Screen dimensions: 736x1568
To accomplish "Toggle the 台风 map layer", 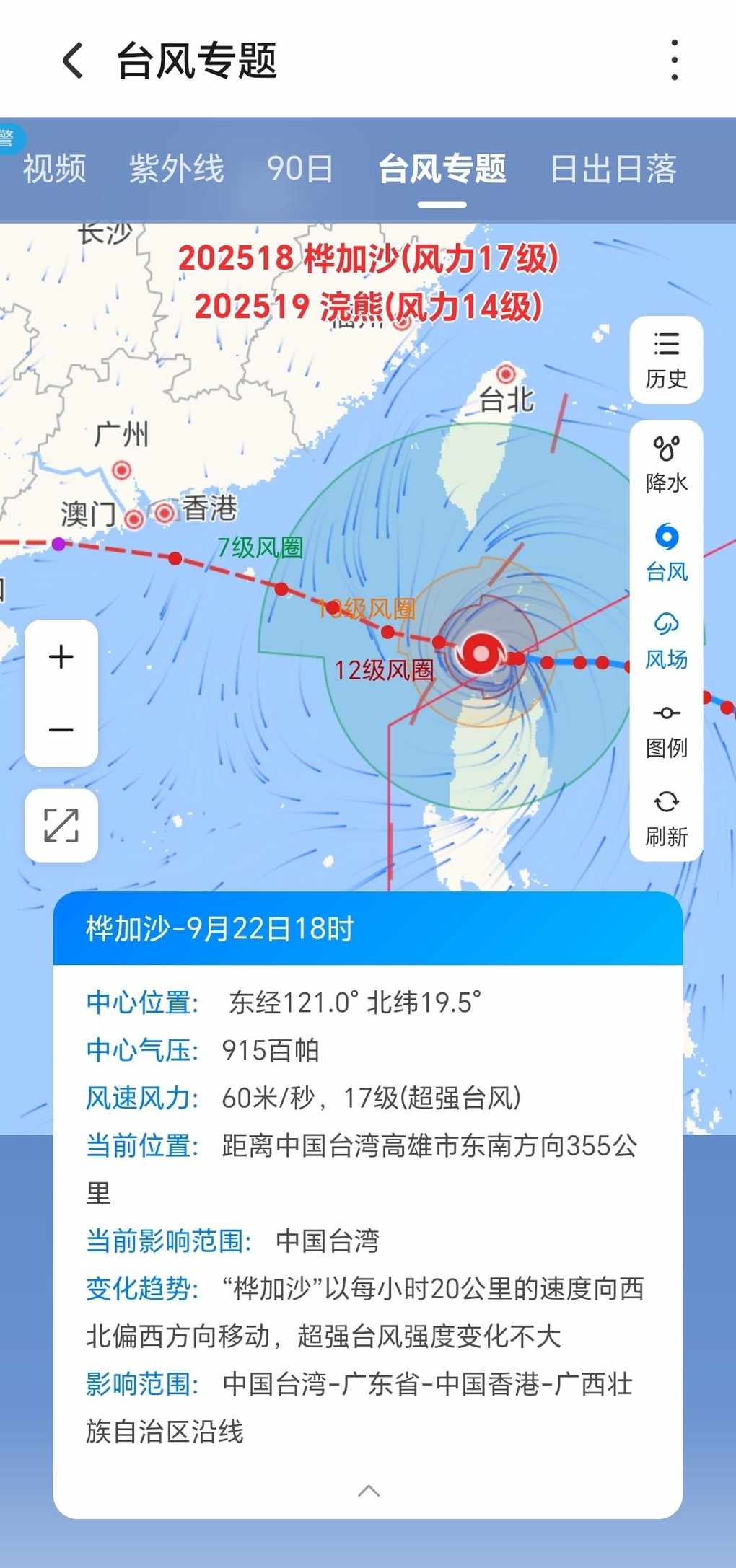I will click(x=666, y=552).
